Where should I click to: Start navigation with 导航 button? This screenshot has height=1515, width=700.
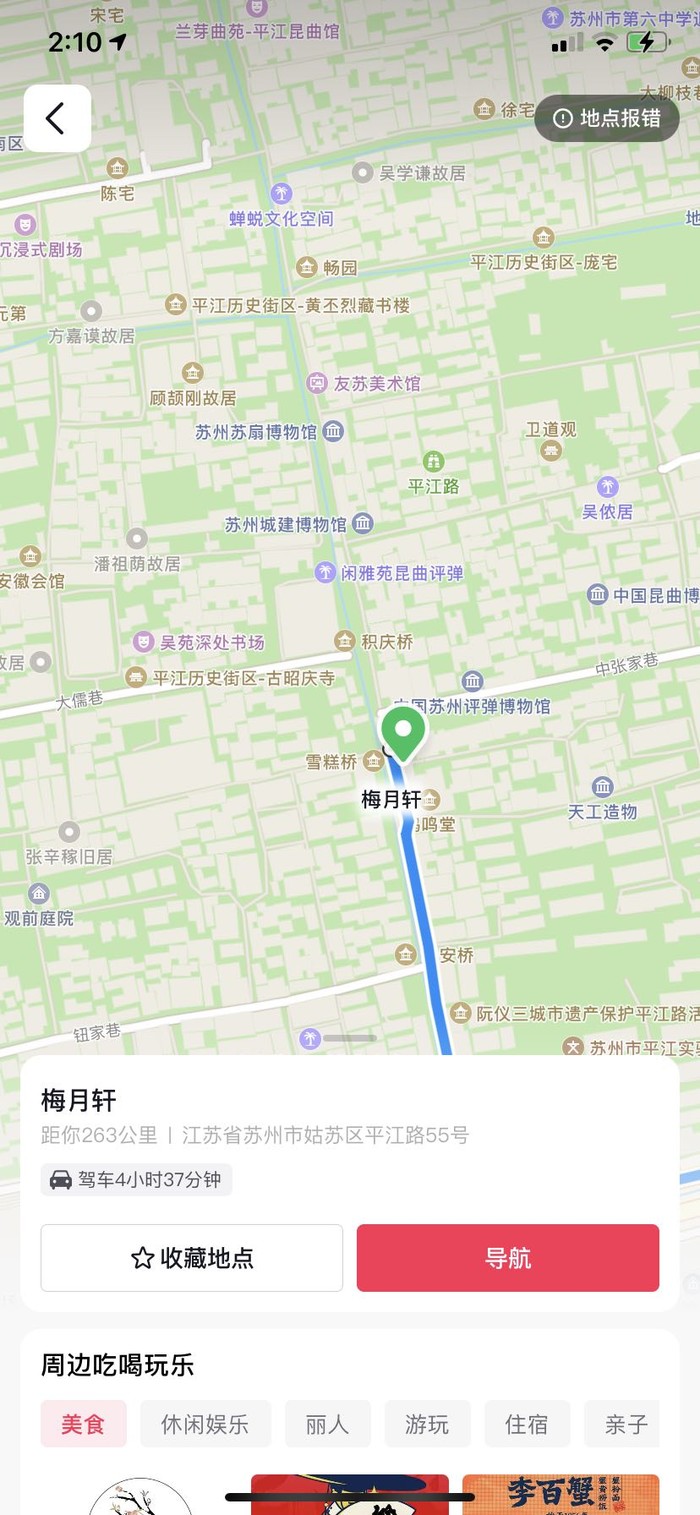click(508, 1258)
